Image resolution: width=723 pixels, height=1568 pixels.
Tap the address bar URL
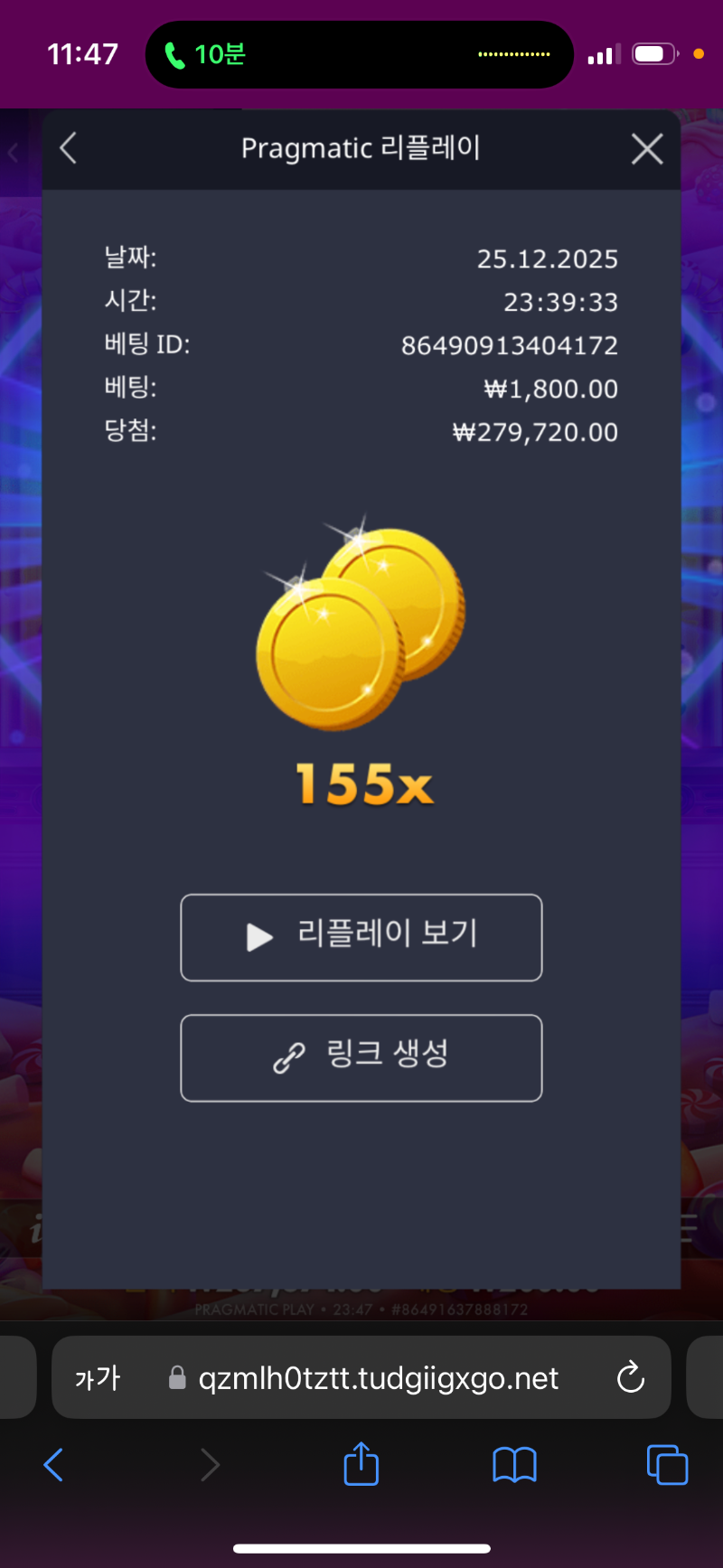378,1378
